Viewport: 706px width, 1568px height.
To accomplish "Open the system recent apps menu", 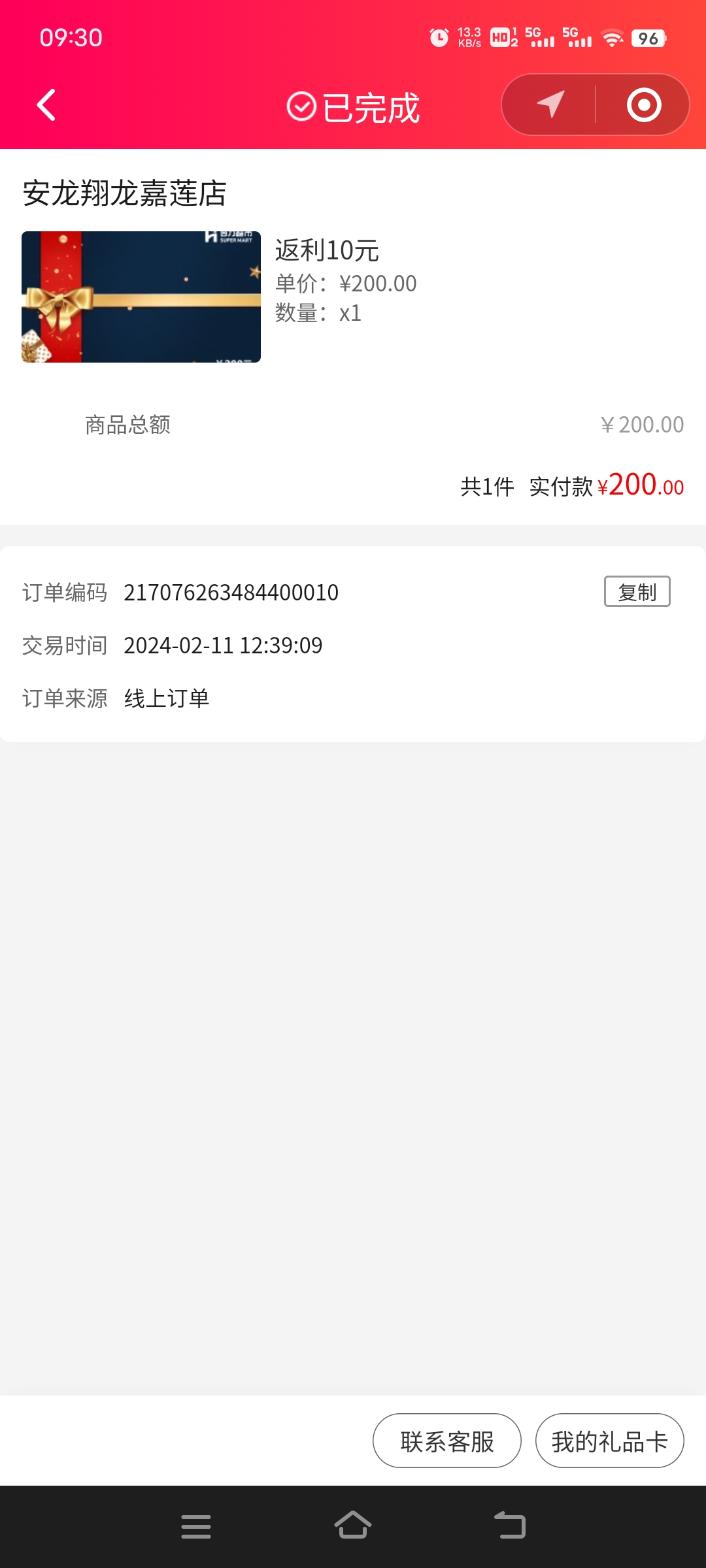I will coord(195,1526).
